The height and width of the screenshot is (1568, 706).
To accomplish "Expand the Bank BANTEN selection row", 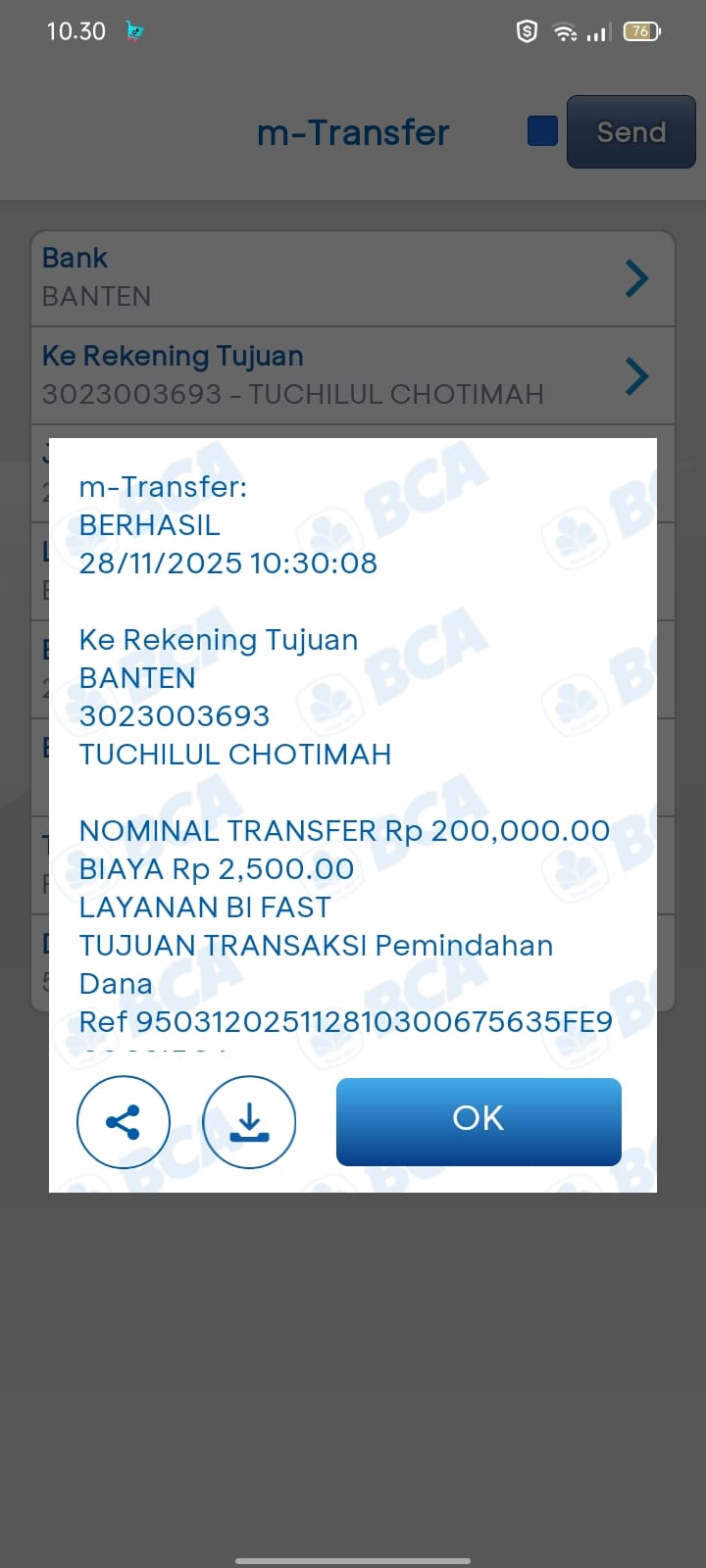I will click(x=636, y=277).
